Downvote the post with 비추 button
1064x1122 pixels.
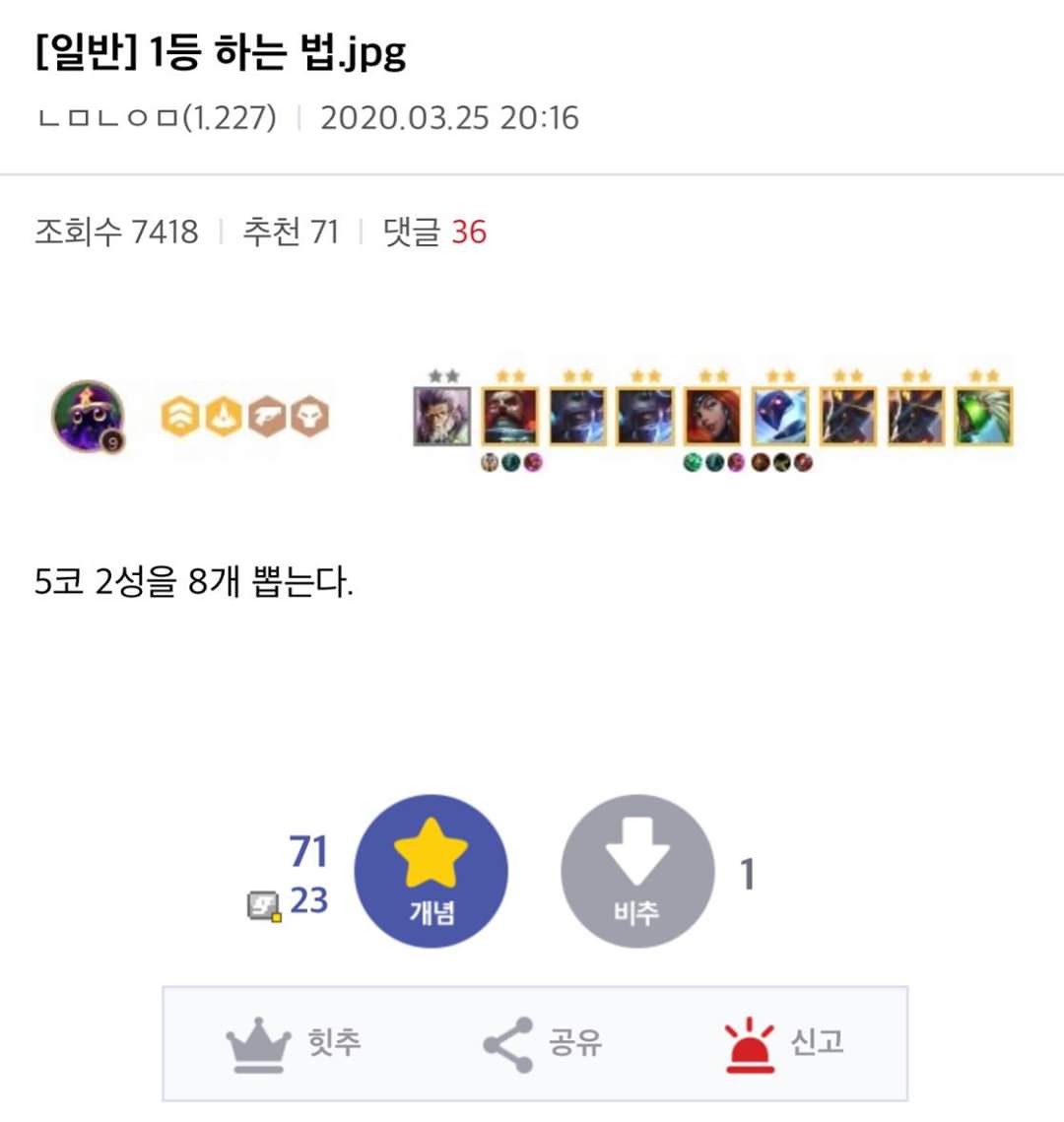pos(636,871)
